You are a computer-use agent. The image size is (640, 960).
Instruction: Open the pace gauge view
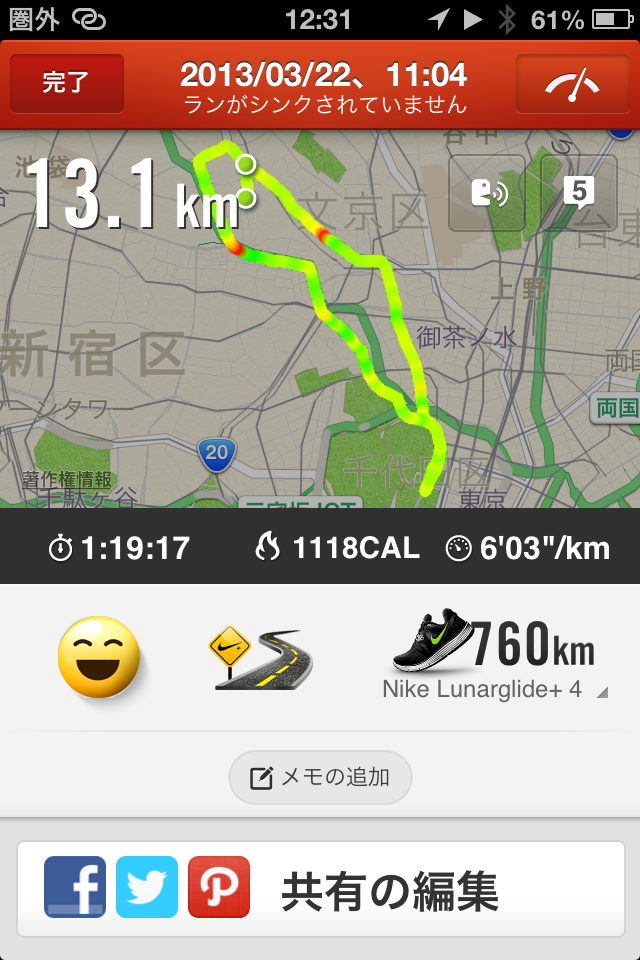point(572,83)
